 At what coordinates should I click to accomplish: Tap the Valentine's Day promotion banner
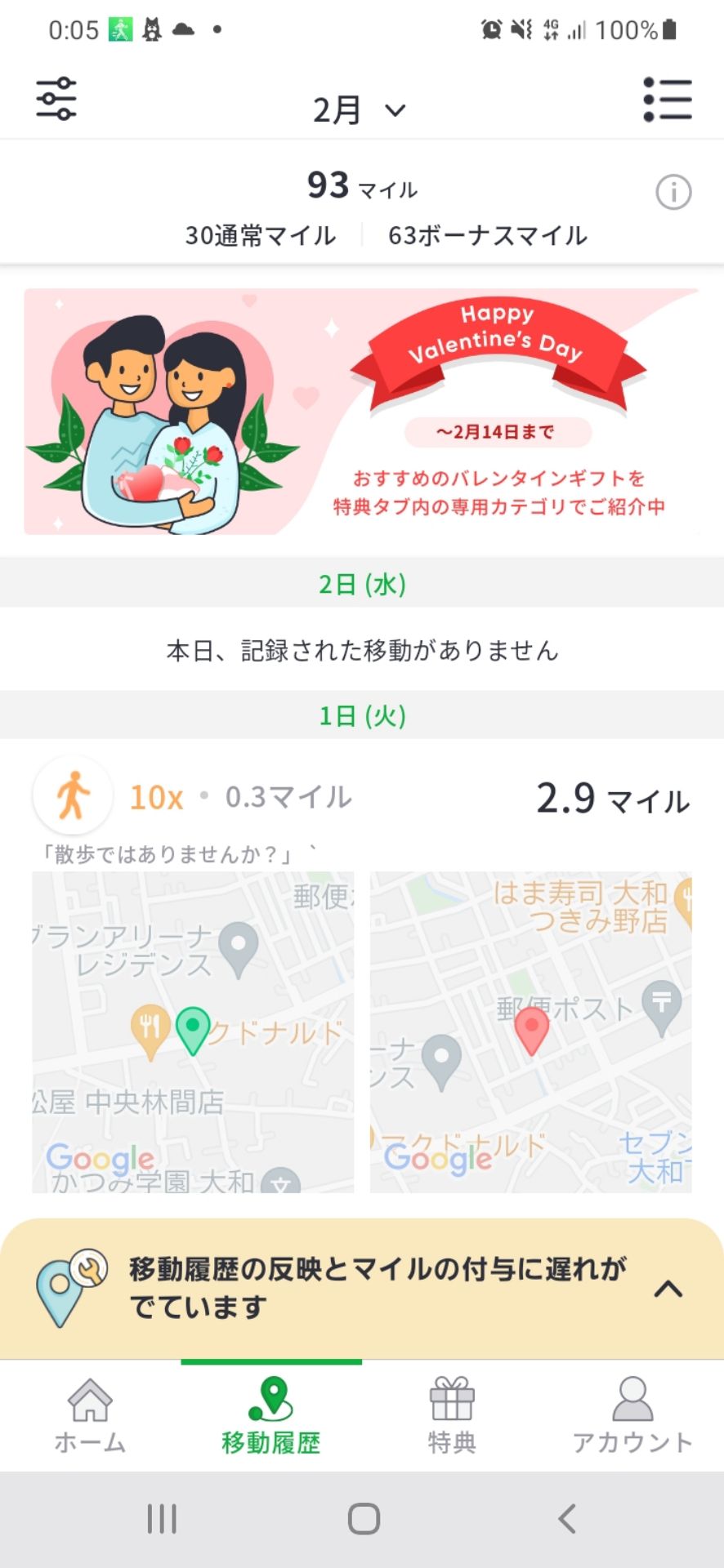click(362, 410)
